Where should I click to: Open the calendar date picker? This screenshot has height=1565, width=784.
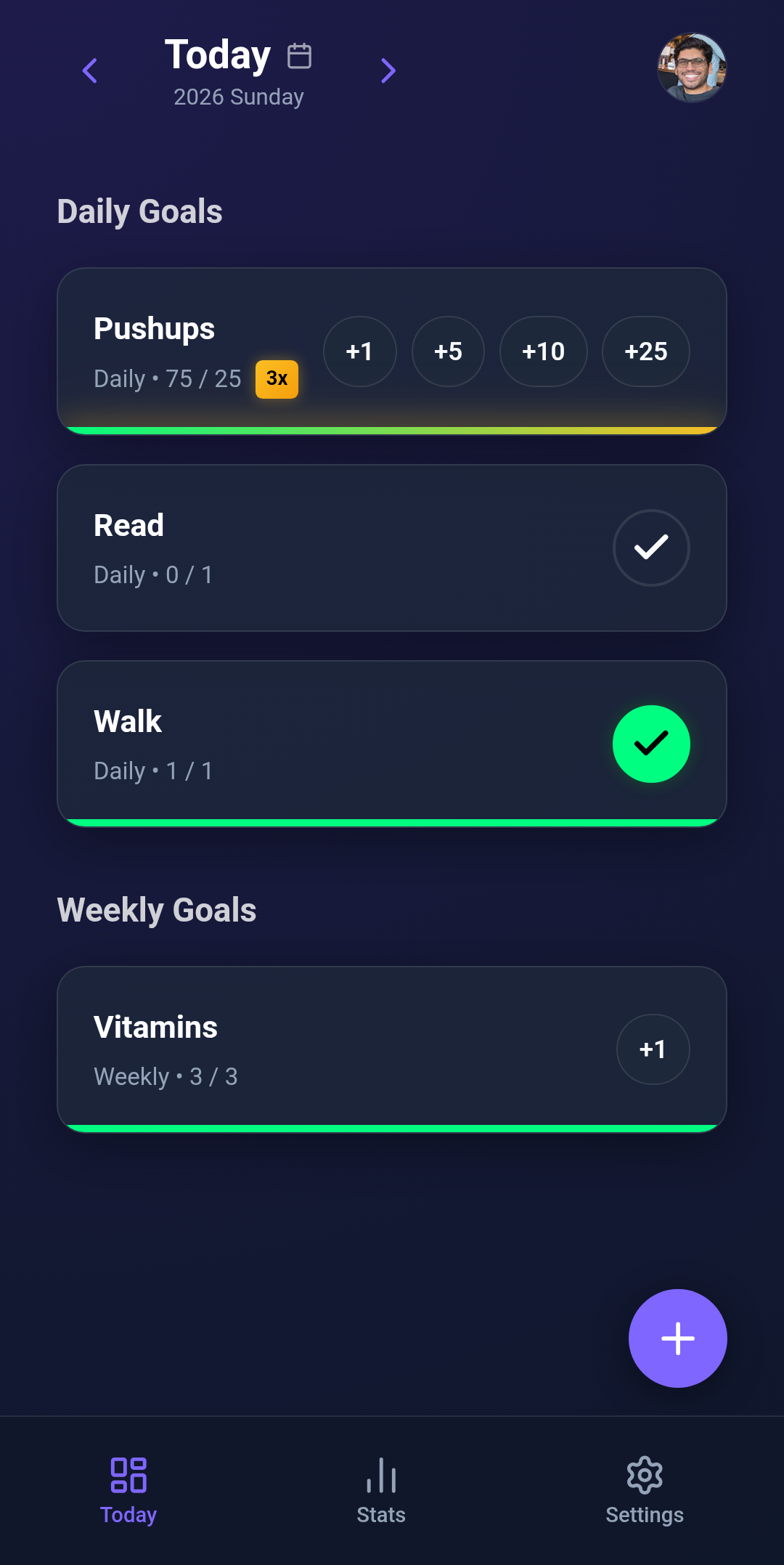(x=299, y=54)
